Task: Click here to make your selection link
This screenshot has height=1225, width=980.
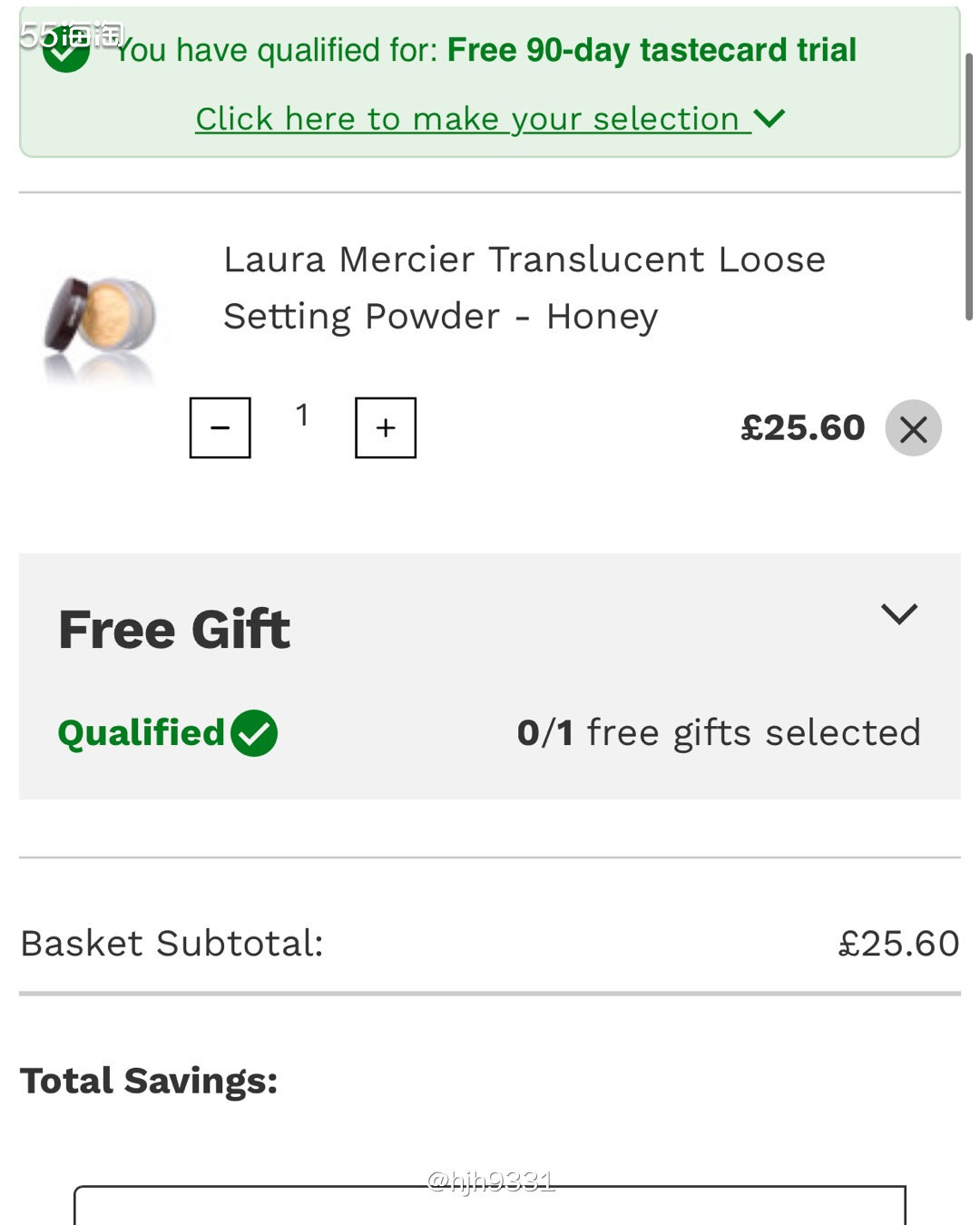Action: [490, 119]
